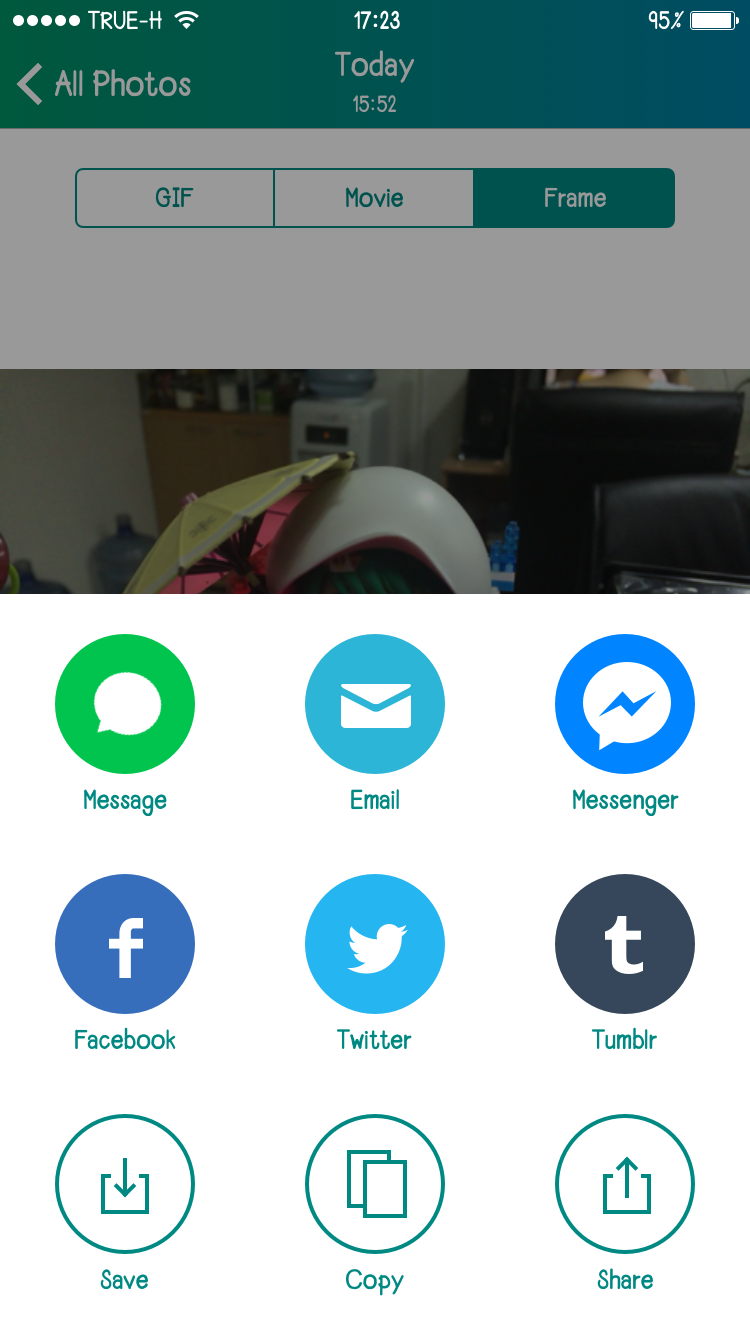The height and width of the screenshot is (1334, 750).
Task: Post to Facebook
Action: point(125,944)
